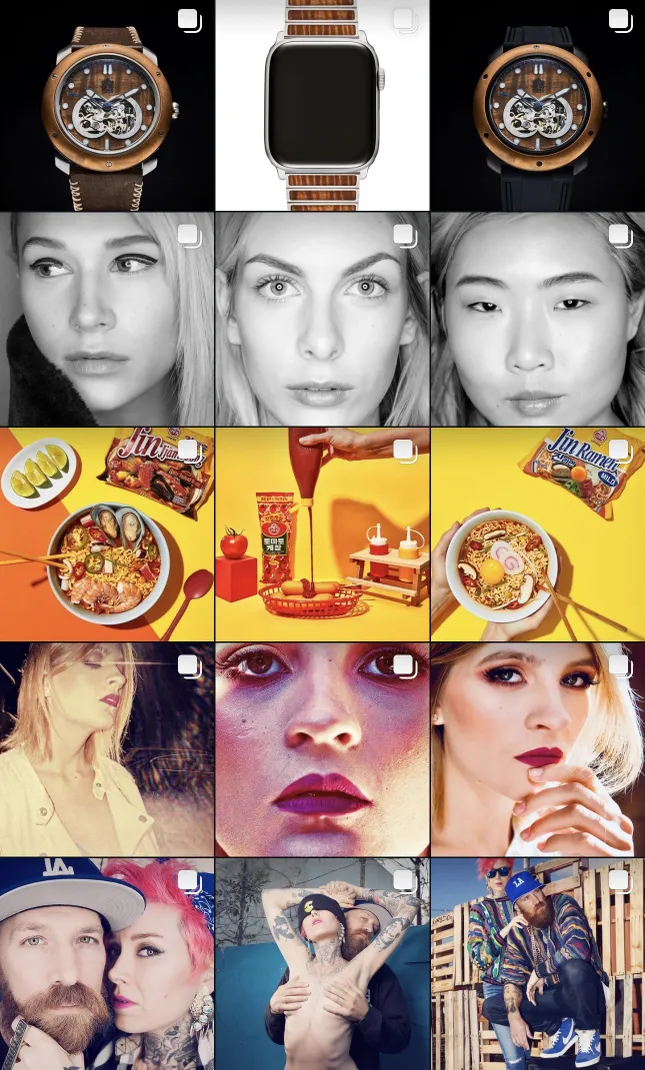Open black-and-white close-up of wide-eyed woman

[x=322, y=319]
